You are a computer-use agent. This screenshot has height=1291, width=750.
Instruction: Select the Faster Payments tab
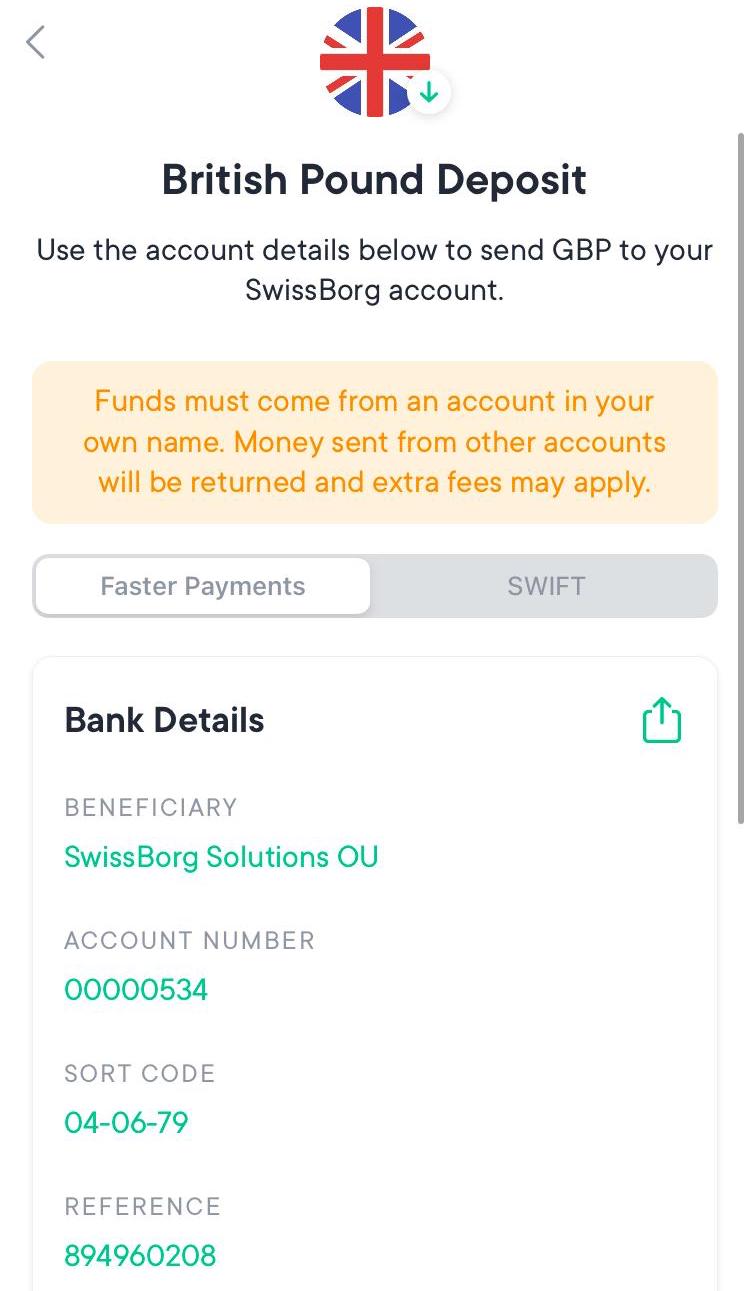[x=203, y=586]
